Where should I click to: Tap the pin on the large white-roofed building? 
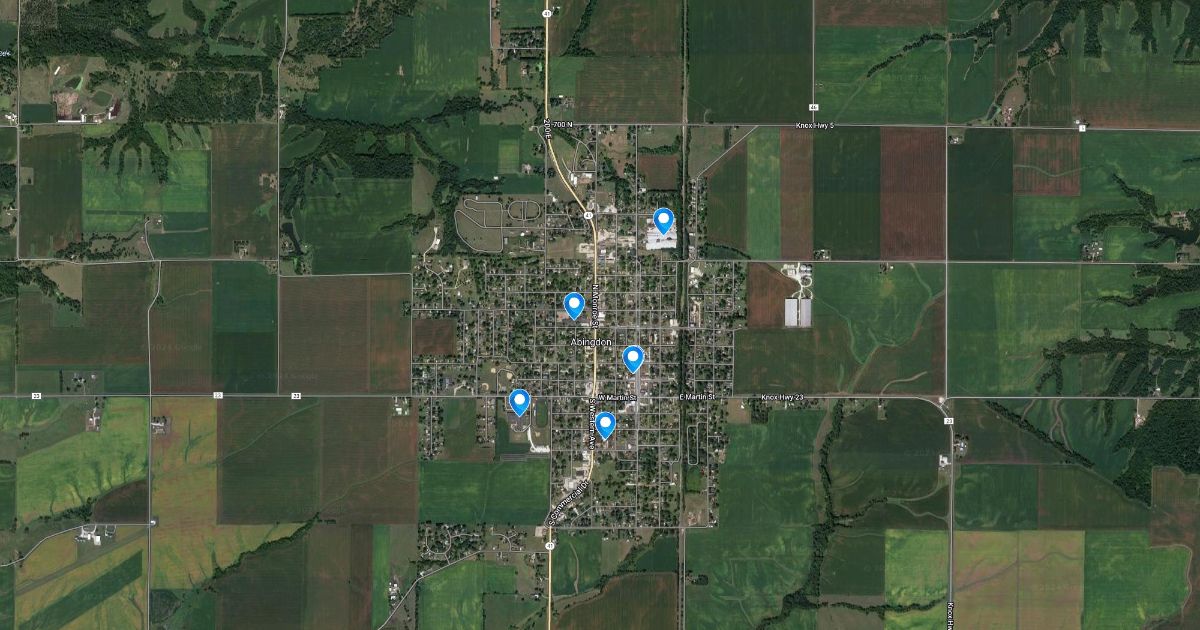click(663, 220)
